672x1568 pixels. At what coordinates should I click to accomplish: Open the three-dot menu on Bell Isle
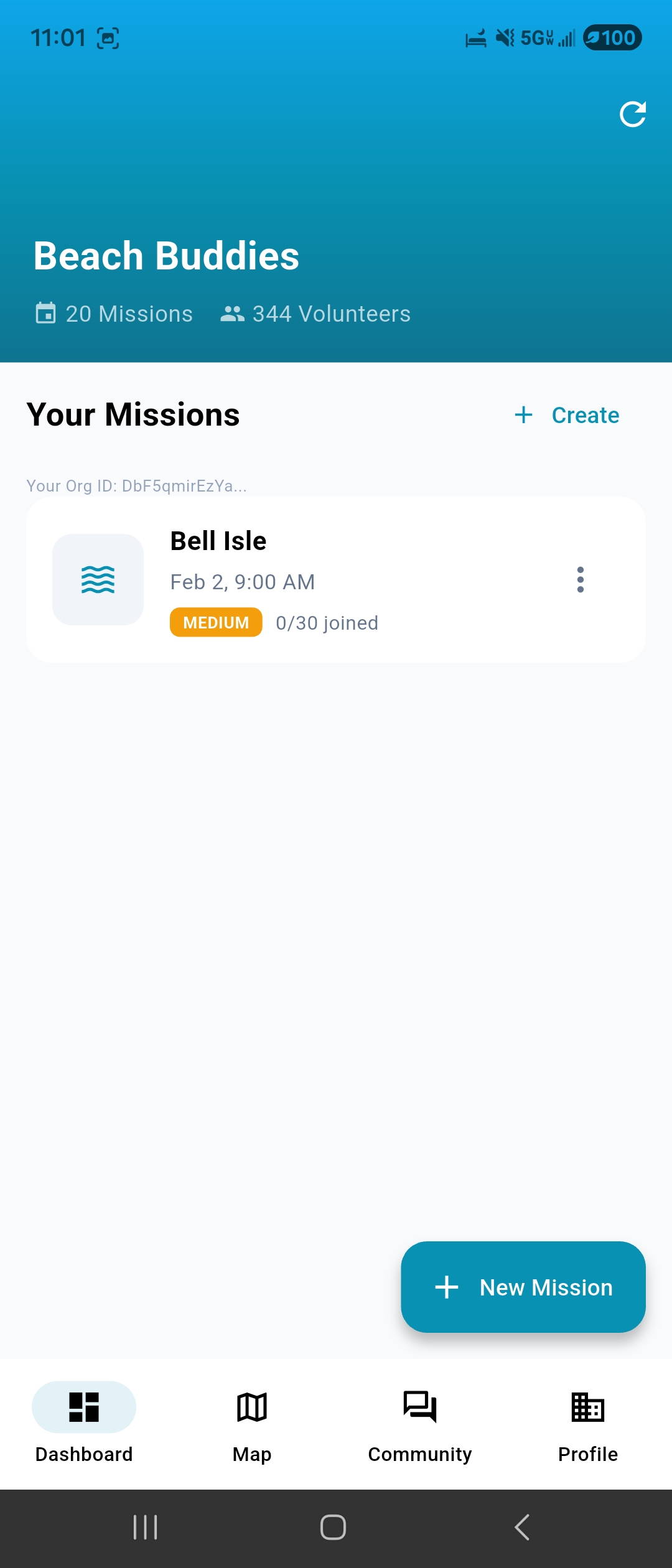pyautogui.click(x=581, y=580)
